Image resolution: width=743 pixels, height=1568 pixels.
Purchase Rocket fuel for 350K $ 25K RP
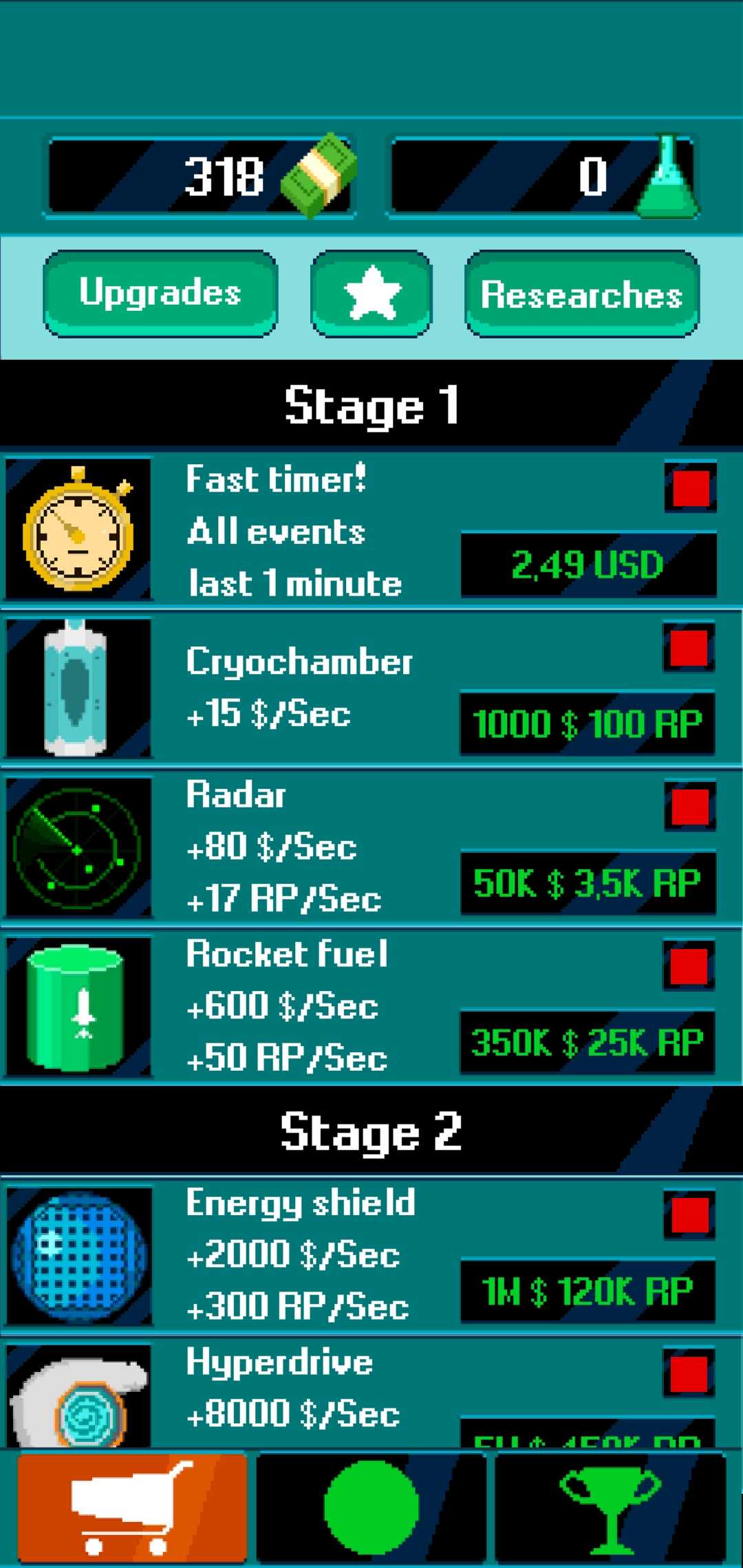[x=588, y=1043]
